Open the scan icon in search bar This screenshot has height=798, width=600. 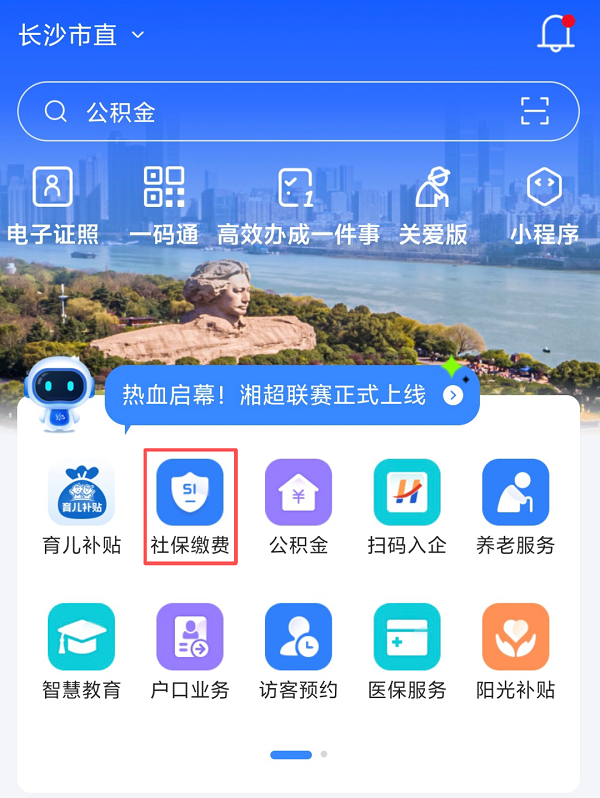pyautogui.click(x=535, y=111)
